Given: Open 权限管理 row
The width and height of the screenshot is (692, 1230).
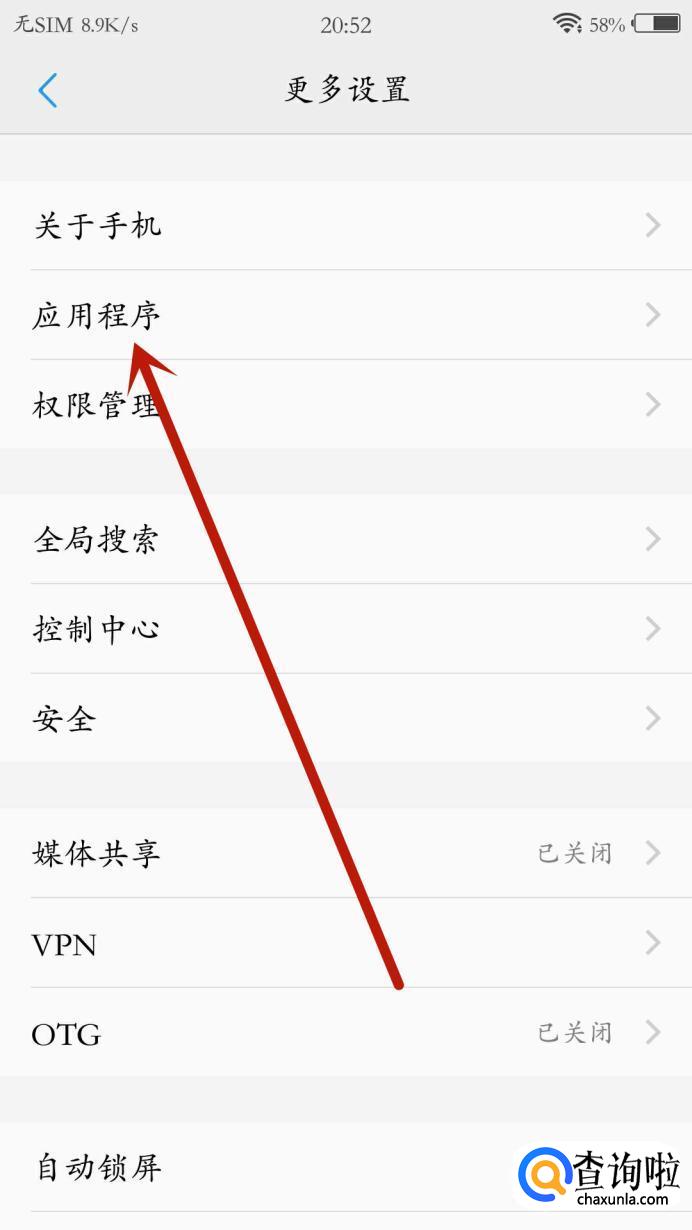Looking at the screenshot, I should coord(346,404).
